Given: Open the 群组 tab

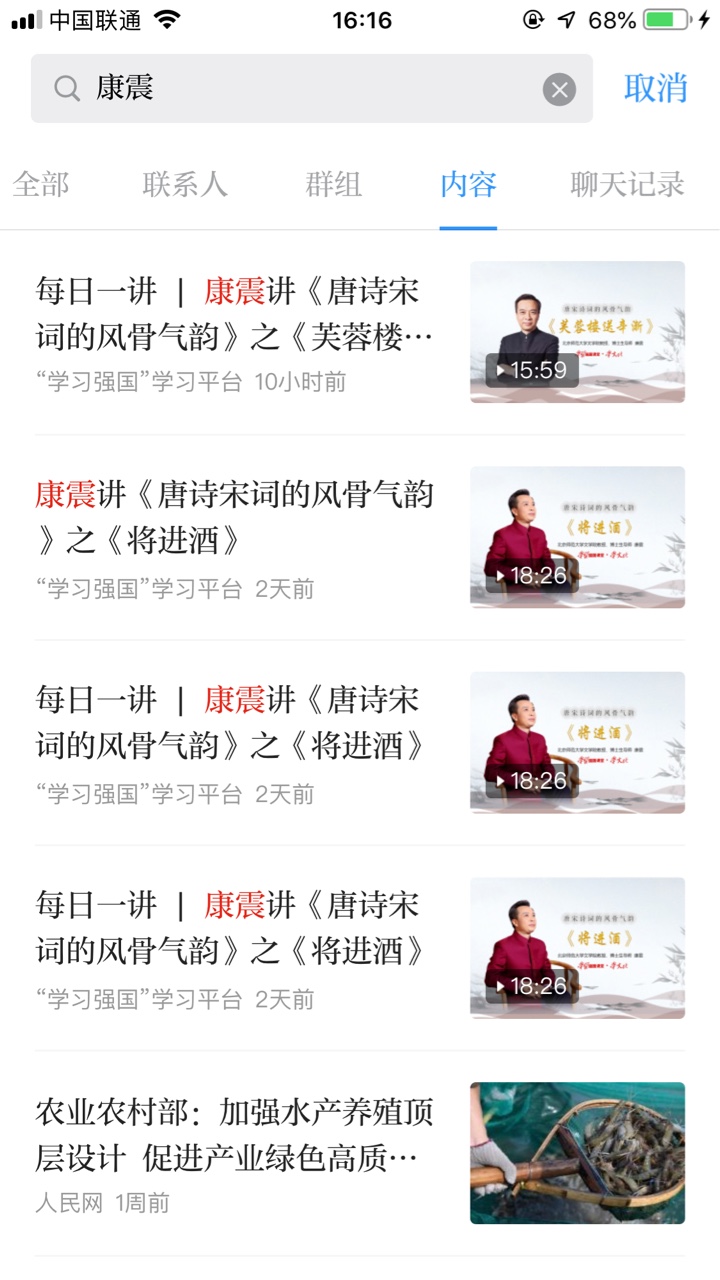Looking at the screenshot, I should point(334,184).
